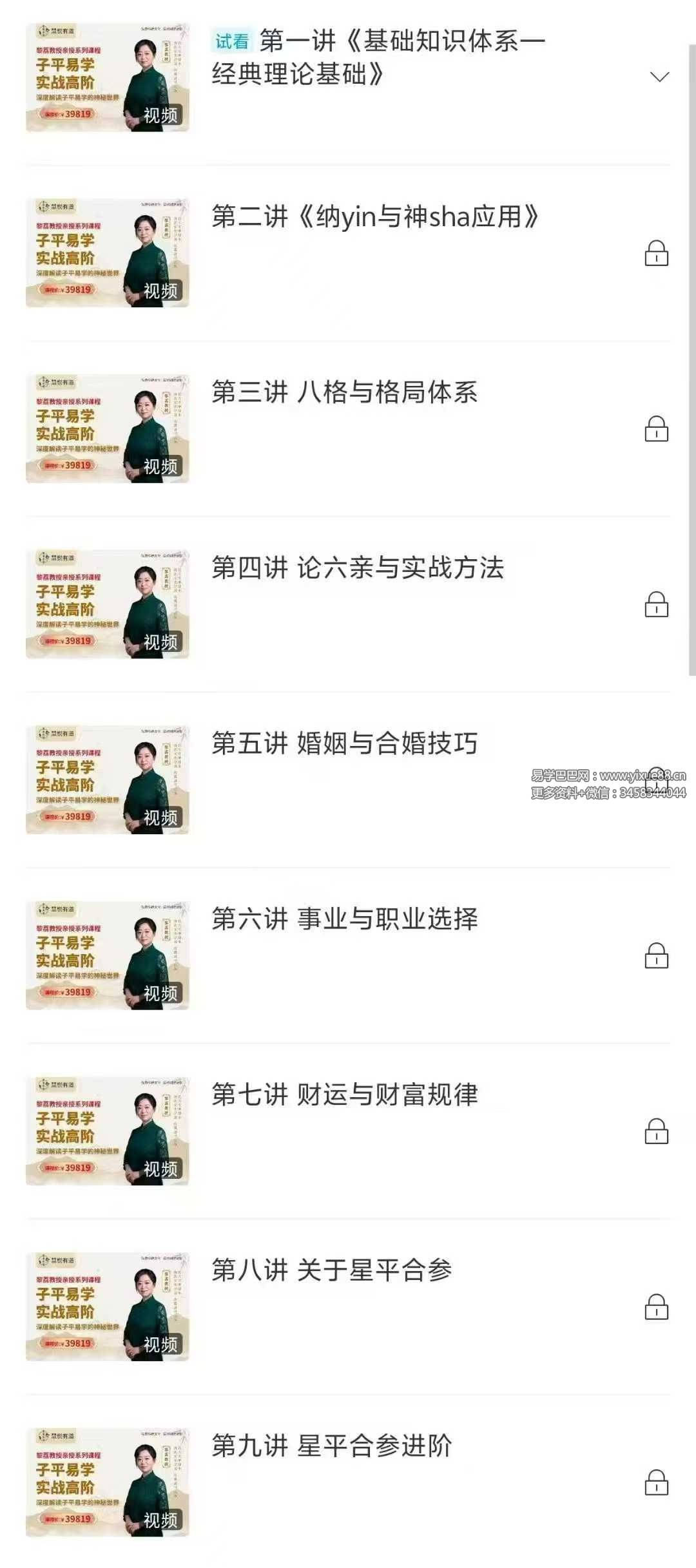The image size is (696, 1568).
Task: Open 第九讲 星平合参进阶
Action: 332,1446
